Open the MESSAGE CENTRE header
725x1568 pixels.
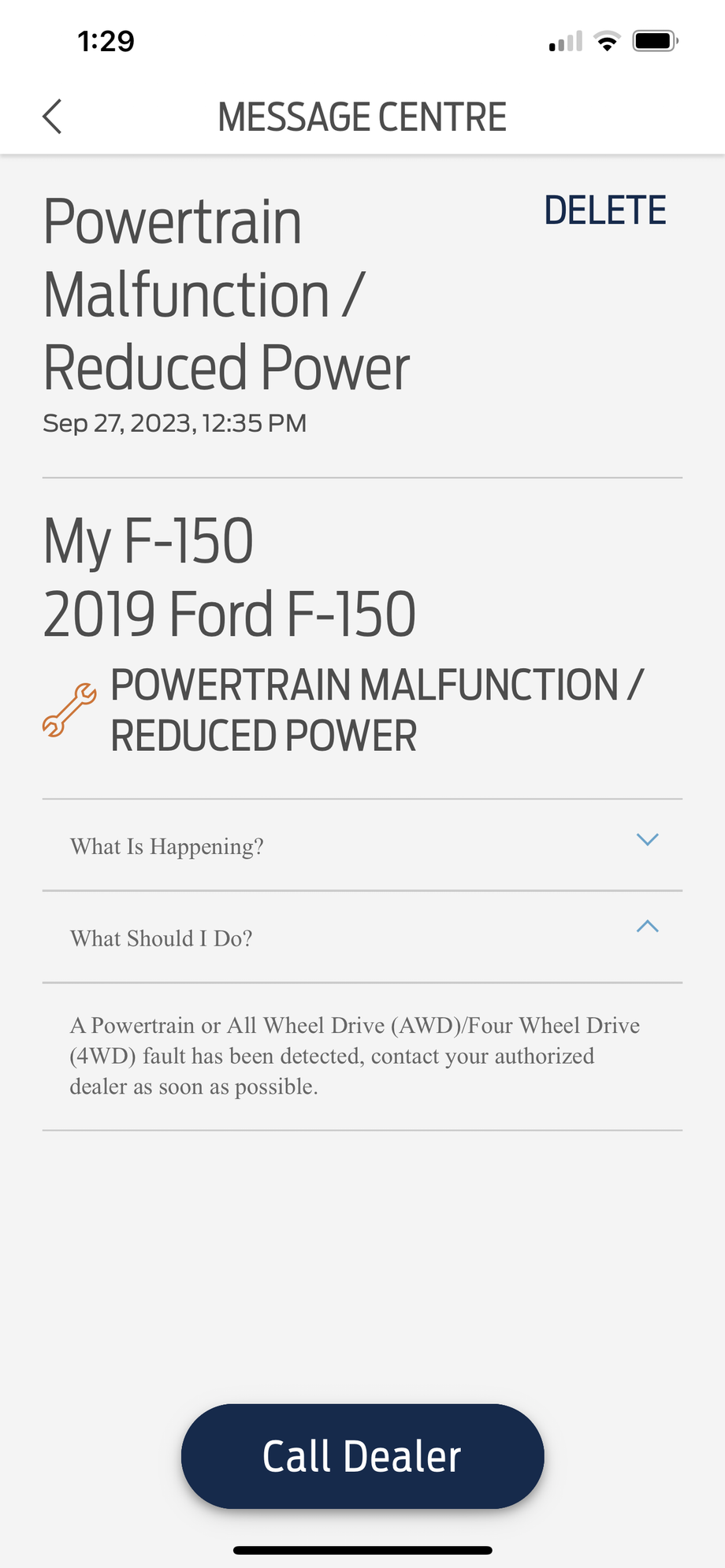pos(362,116)
